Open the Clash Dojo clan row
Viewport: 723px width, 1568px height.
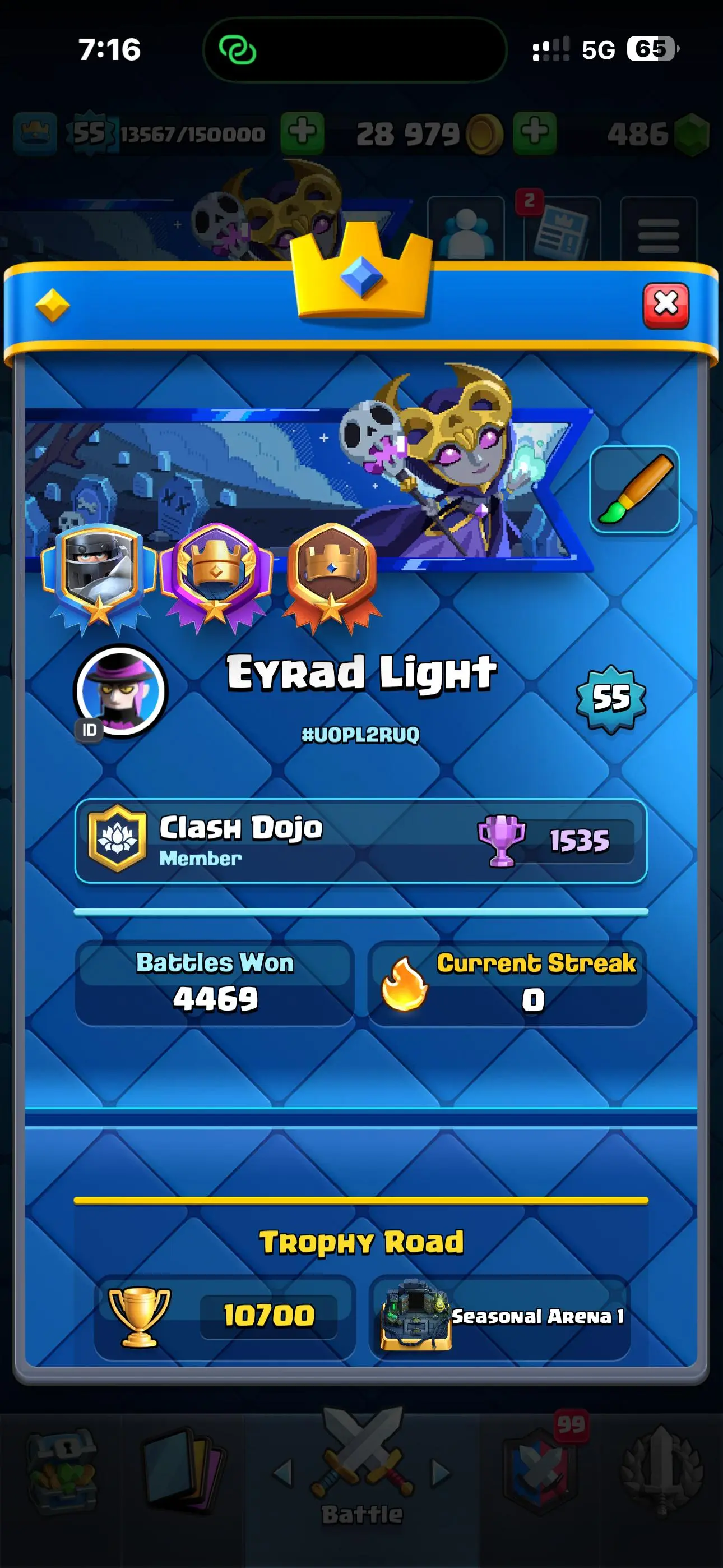coord(360,841)
